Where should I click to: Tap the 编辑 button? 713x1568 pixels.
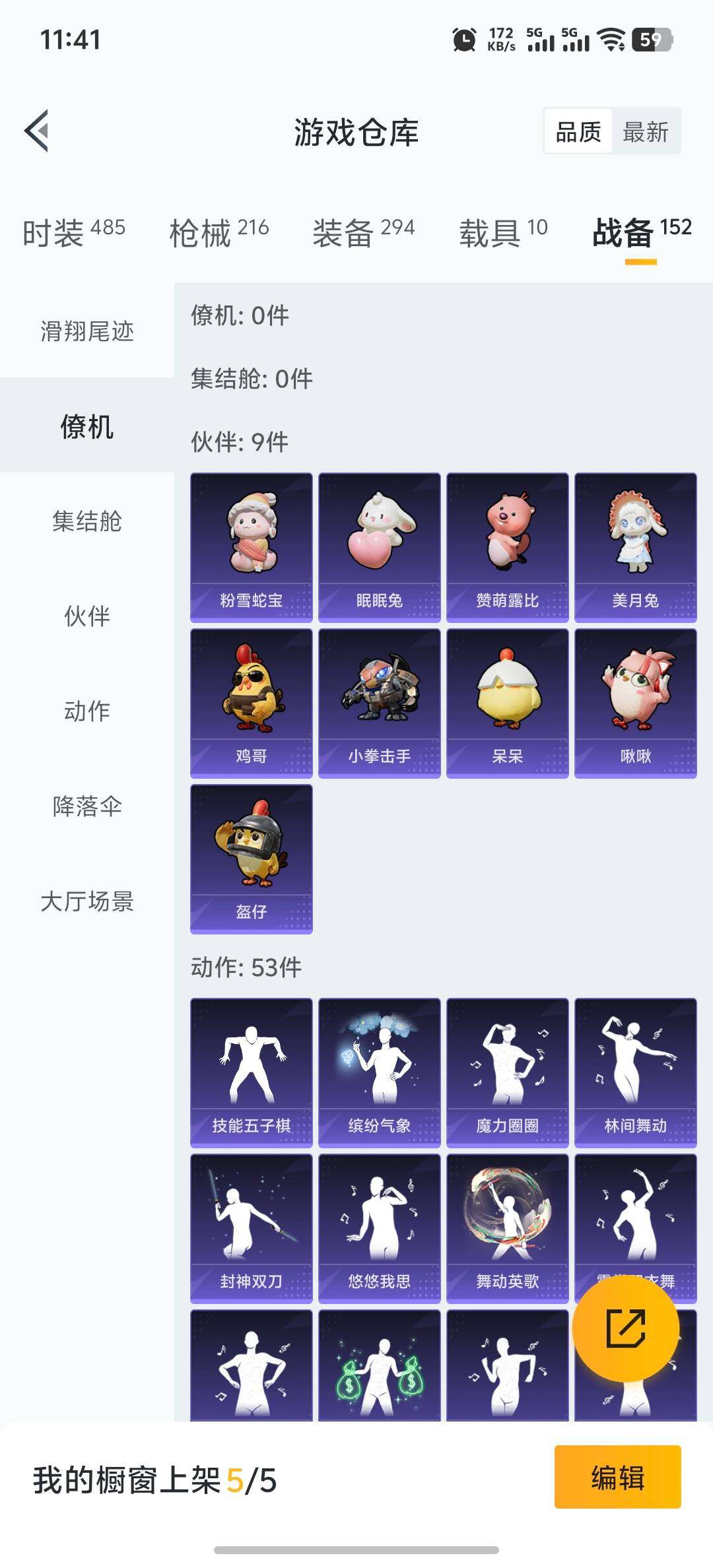coord(617,1477)
